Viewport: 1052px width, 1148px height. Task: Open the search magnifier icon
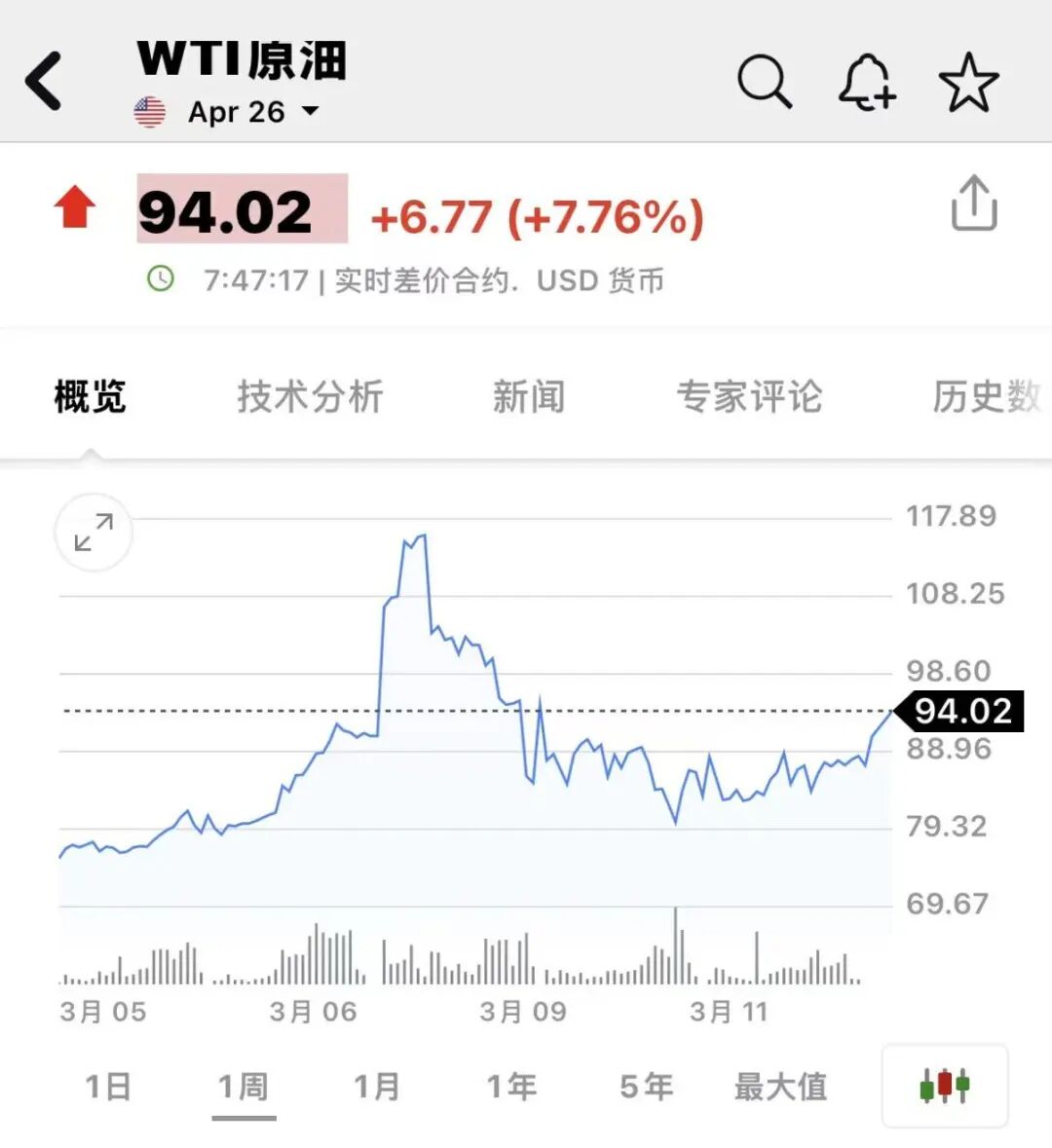pyautogui.click(x=765, y=82)
